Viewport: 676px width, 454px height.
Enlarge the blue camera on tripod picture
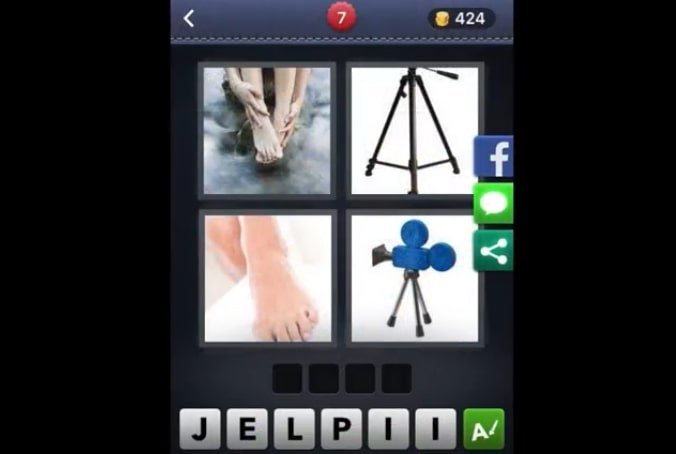click(x=413, y=277)
